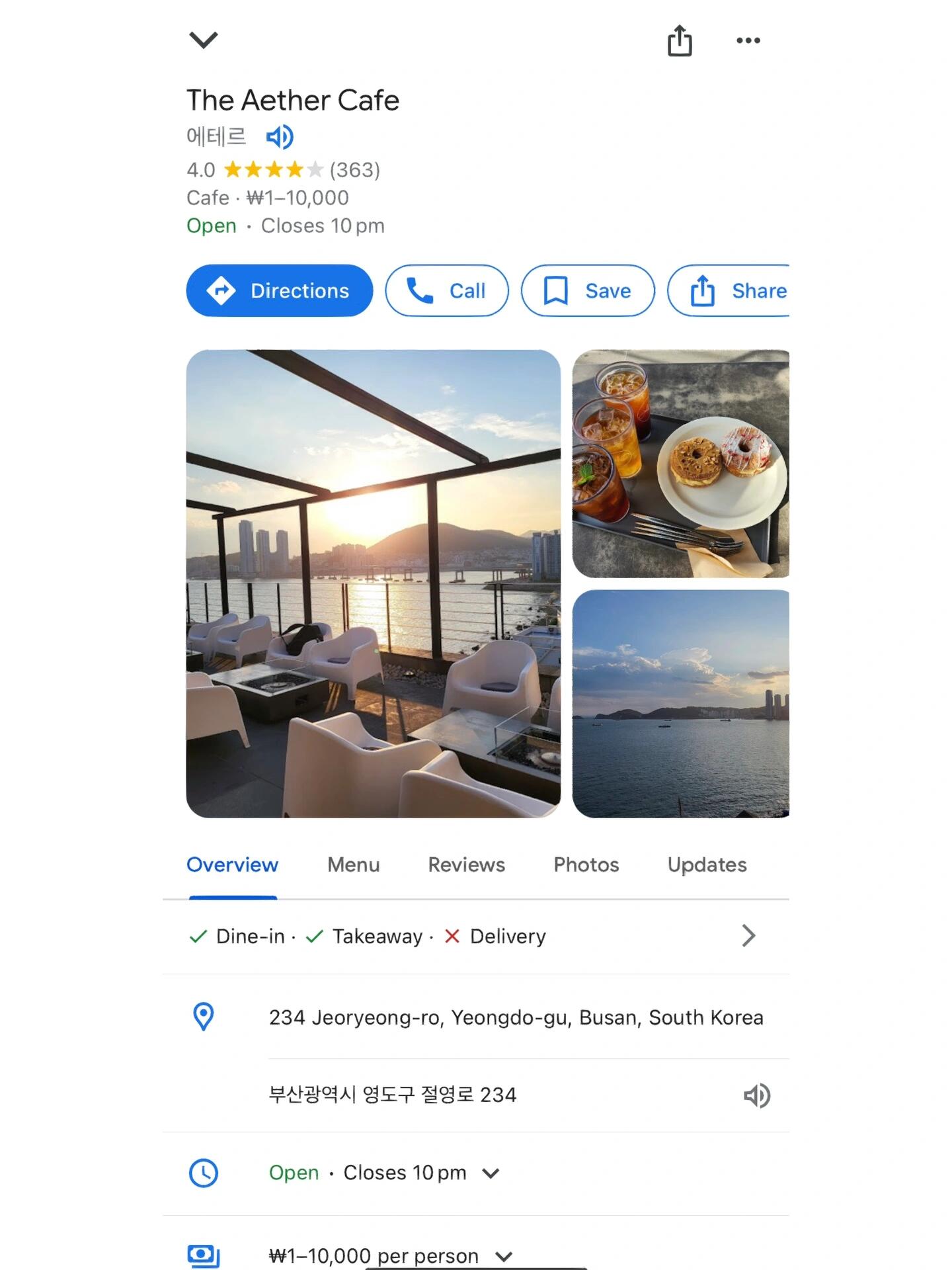The width and height of the screenshot is (952, 1270).
Task: Tap the share icon in the top bar
Action: point(679,41)
